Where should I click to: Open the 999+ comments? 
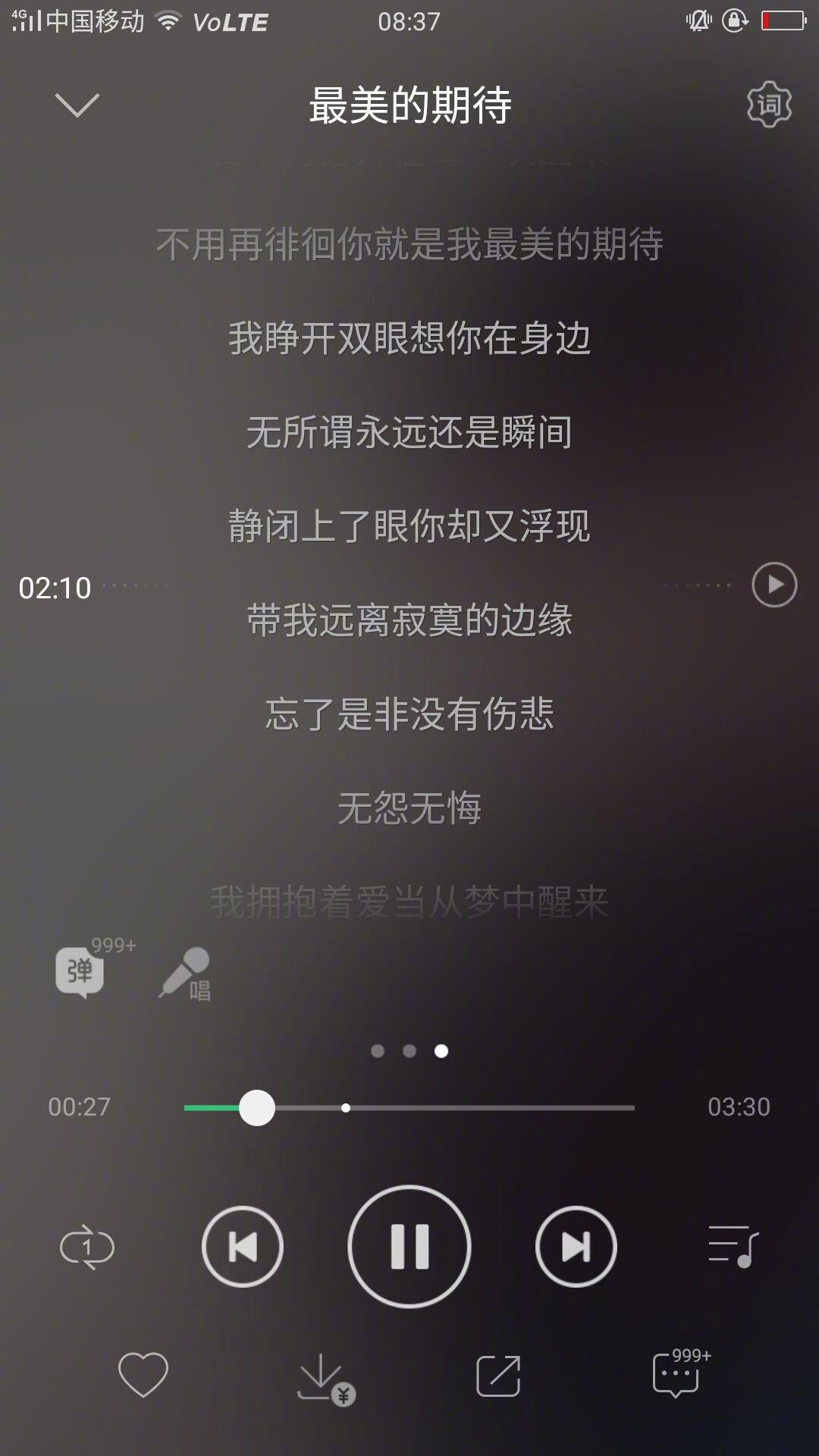click(x=679, y=1373)
